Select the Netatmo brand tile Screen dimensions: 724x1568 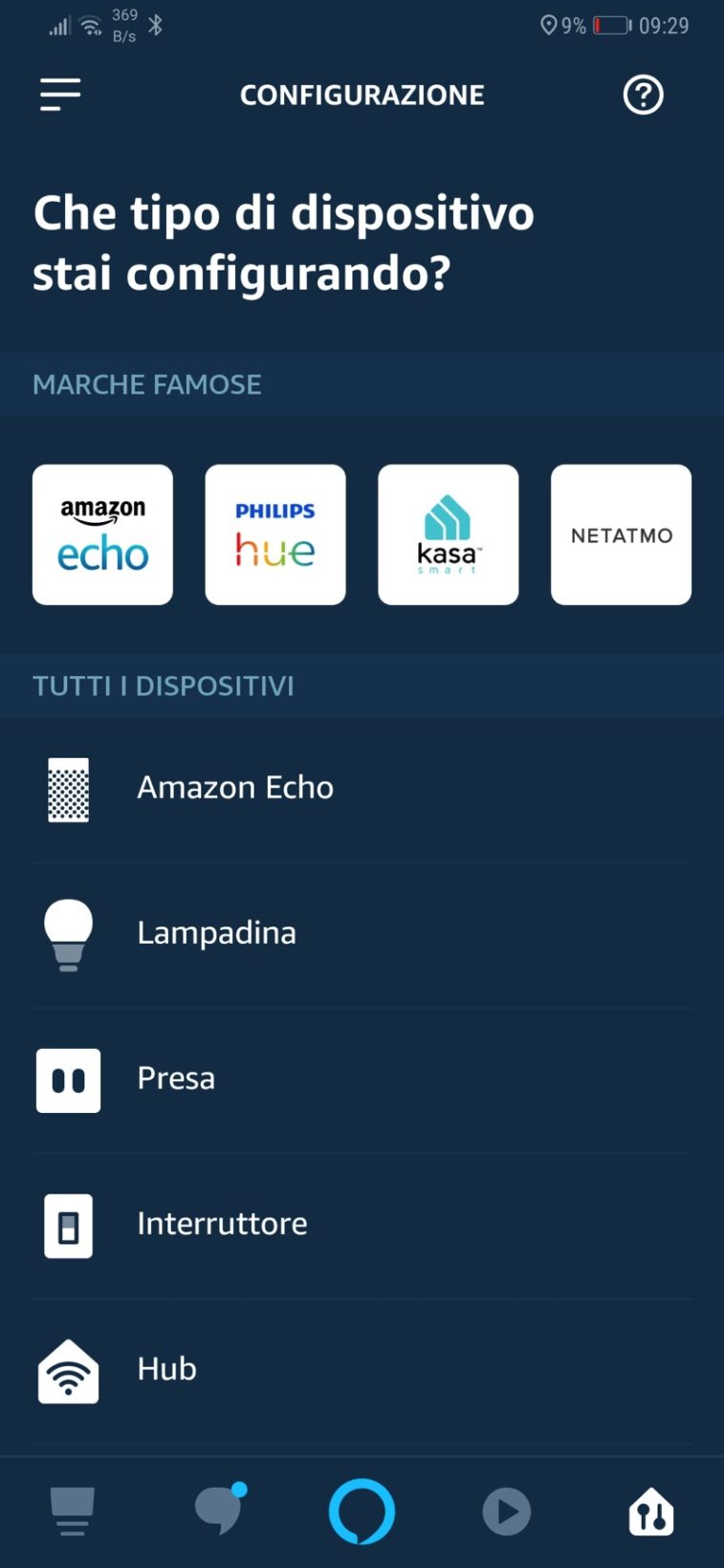[621, 534]
